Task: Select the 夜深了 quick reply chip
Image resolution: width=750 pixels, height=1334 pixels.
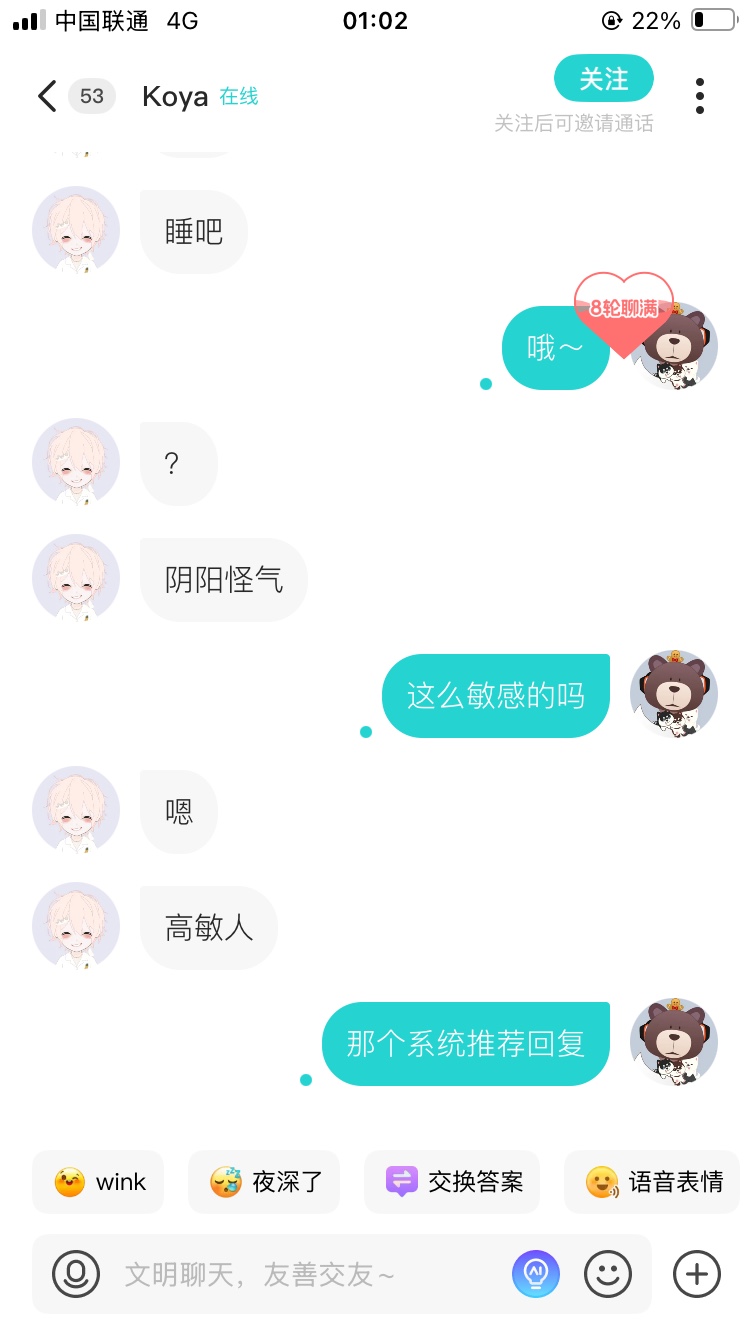Action: coord(264,1182)
